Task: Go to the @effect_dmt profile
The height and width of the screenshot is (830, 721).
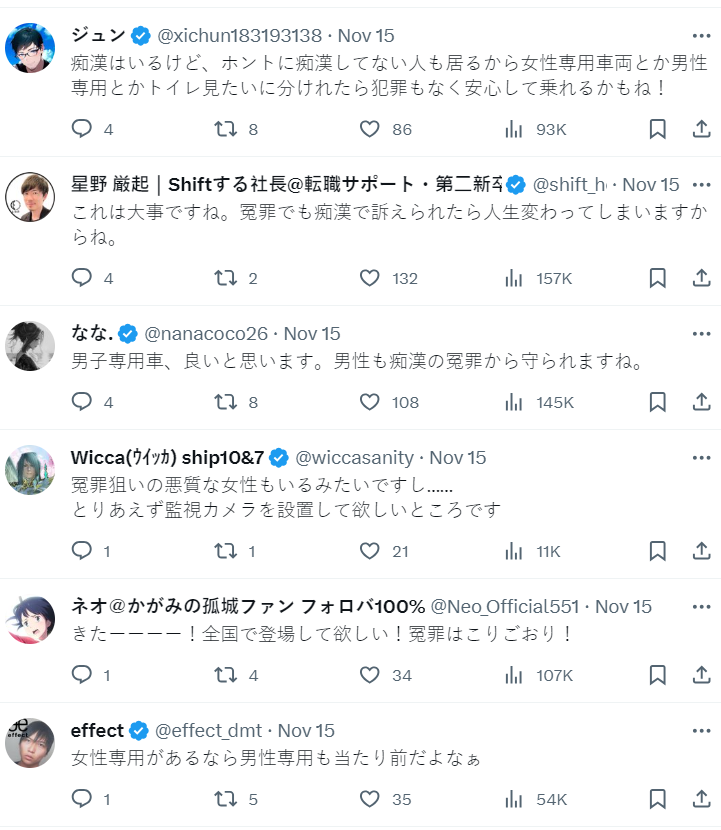Action: [212, 730]
